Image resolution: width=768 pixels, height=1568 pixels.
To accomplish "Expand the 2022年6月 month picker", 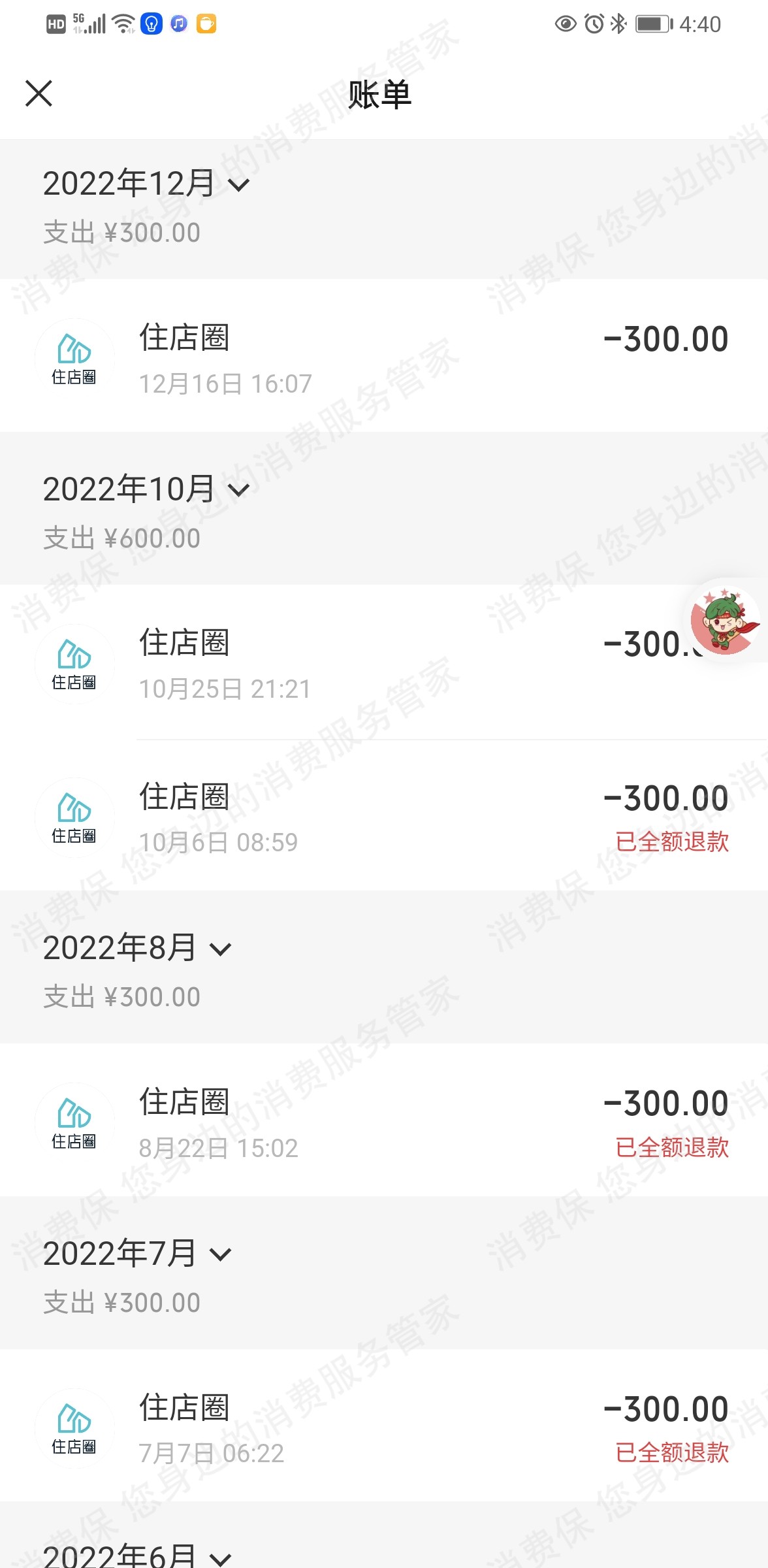I will point(137,1556).
